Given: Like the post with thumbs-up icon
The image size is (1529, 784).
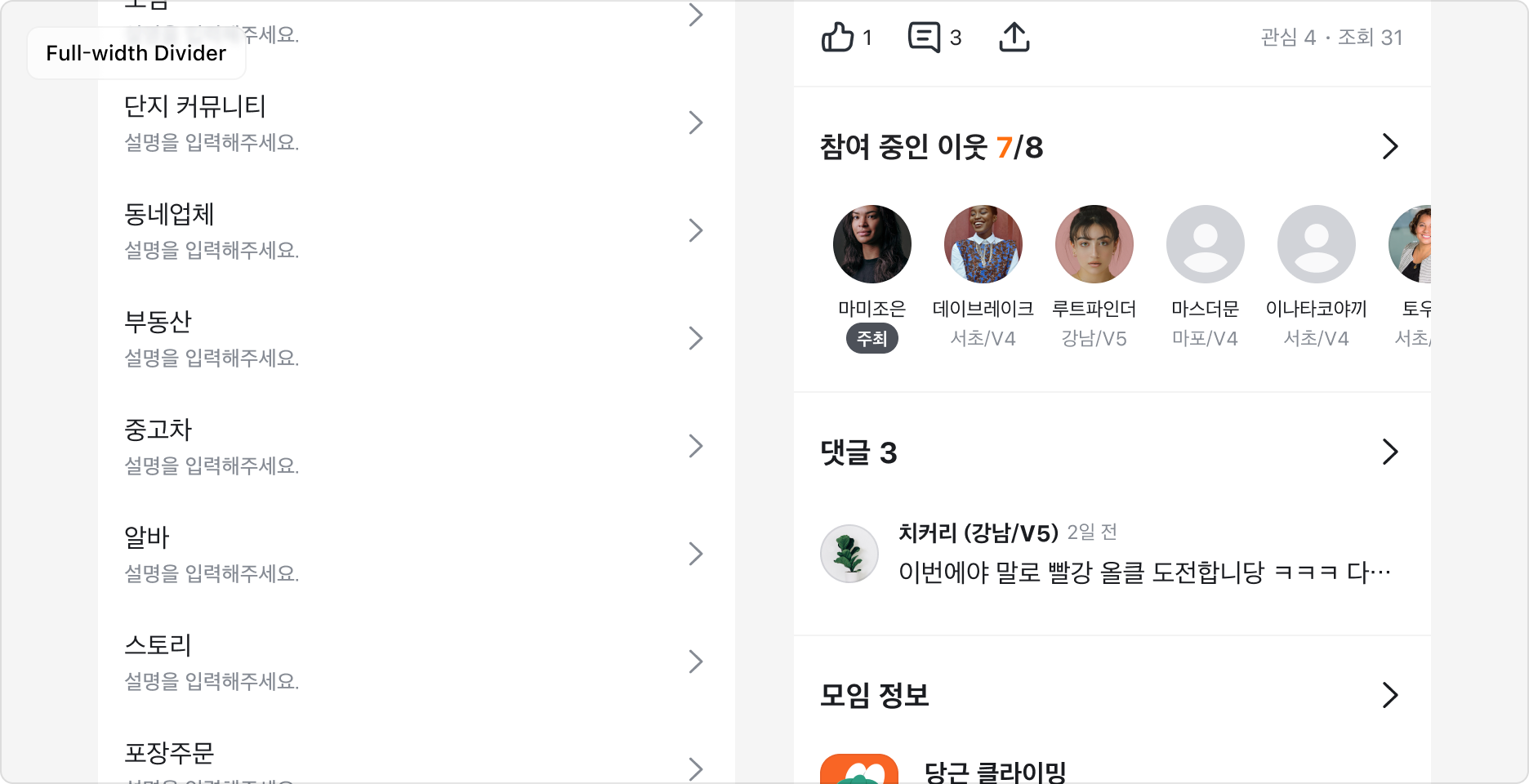Looking at the screenshot, I should [838, 38].
